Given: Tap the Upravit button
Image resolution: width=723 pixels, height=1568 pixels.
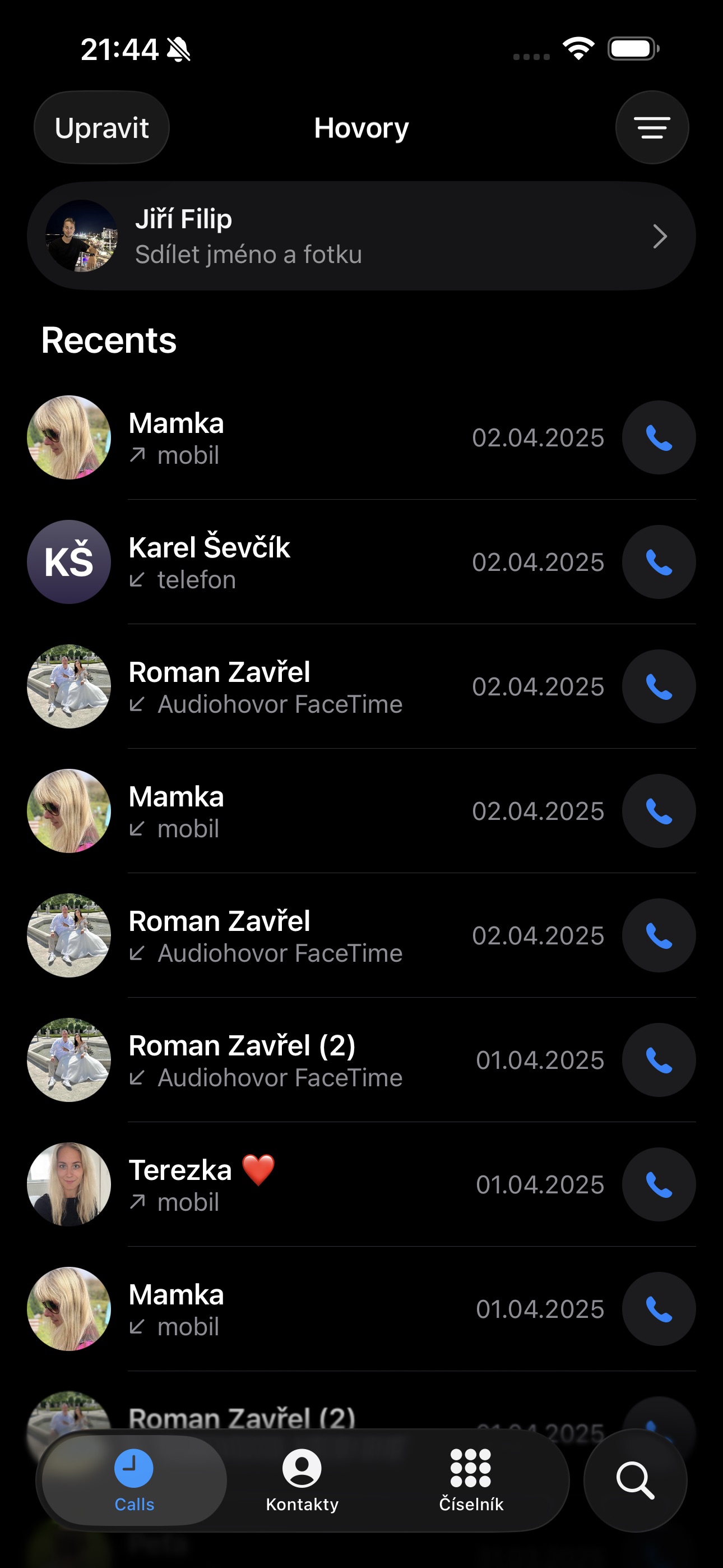Looking at the screenshot, I should (x=101, y=128).
